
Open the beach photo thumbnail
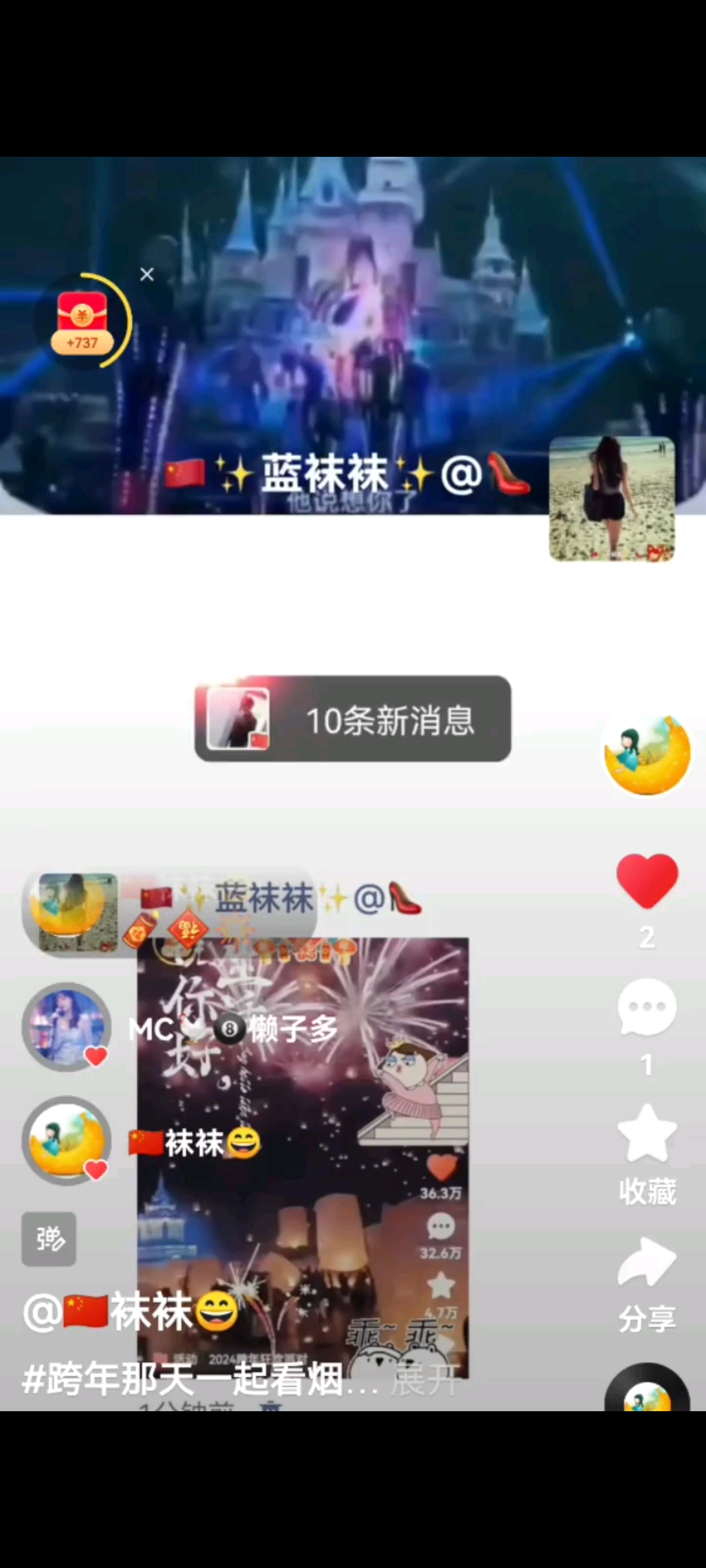(x=612, y=499)
